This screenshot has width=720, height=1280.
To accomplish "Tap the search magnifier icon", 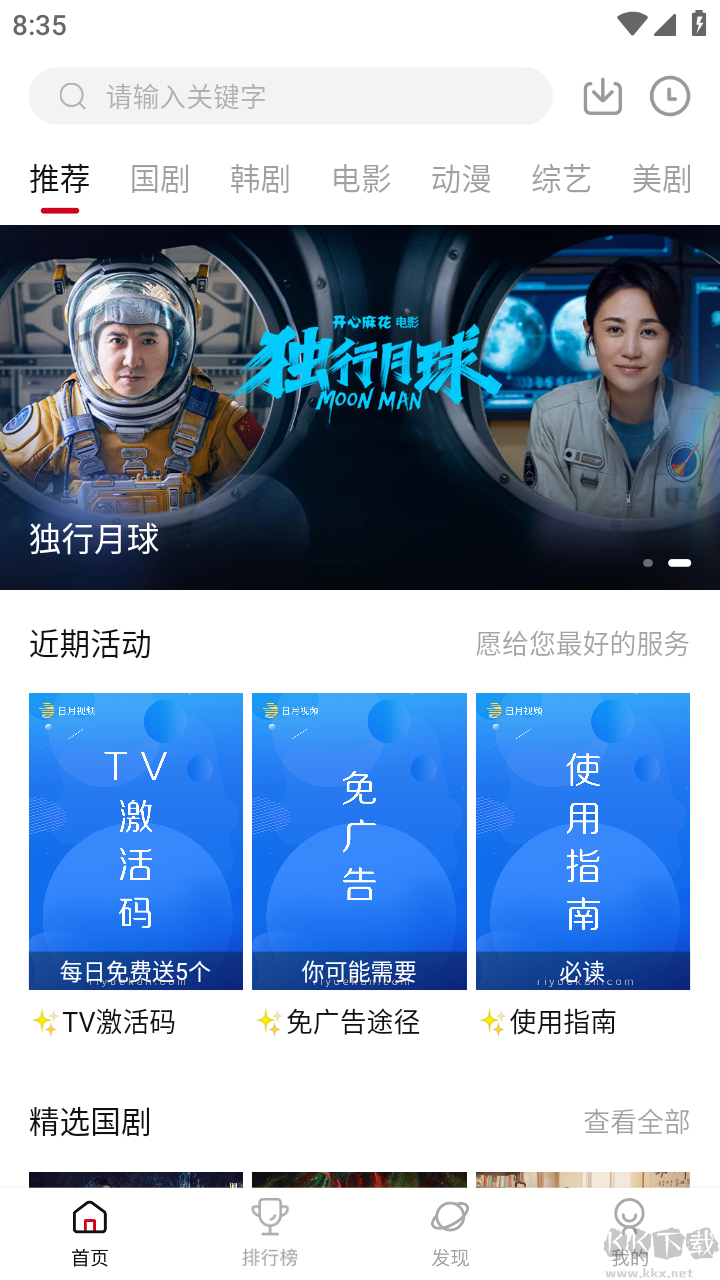I will [x=72, y=96].
